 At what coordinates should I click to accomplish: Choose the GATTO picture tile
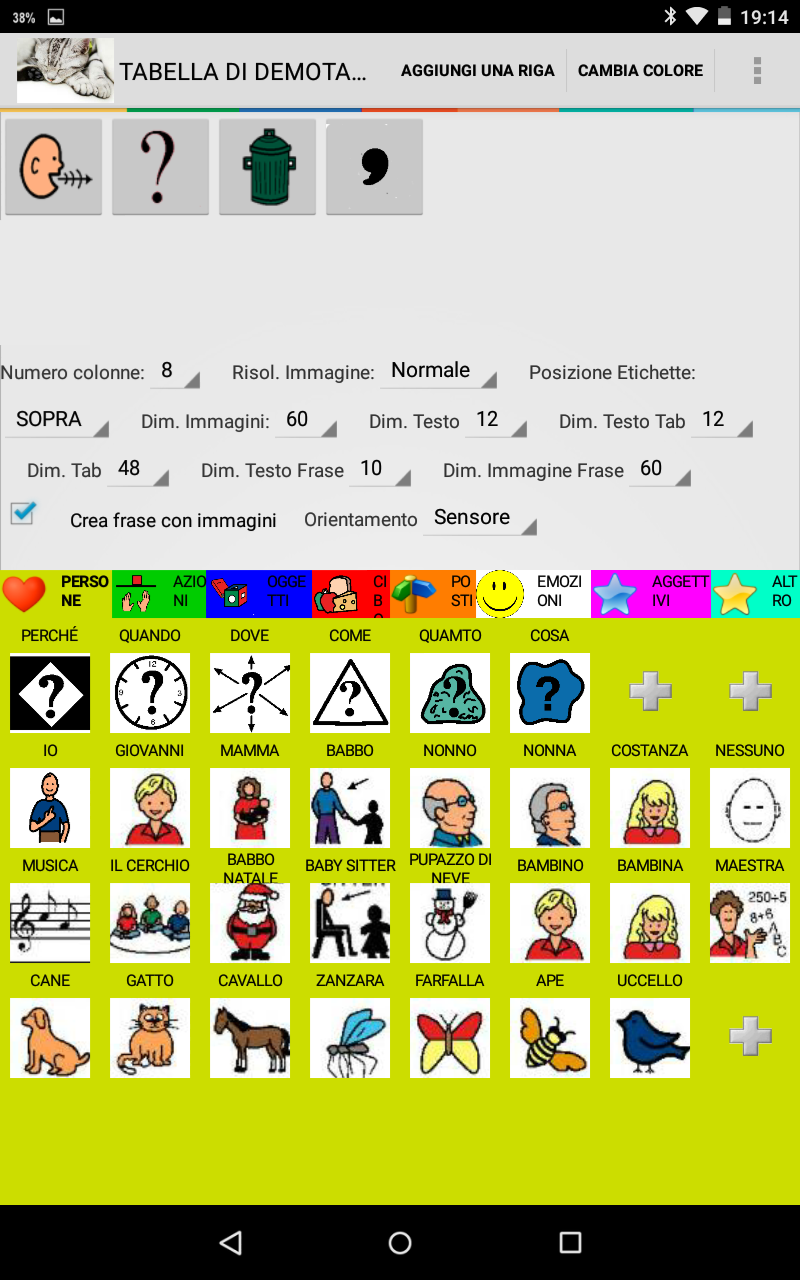[150, 1037]
